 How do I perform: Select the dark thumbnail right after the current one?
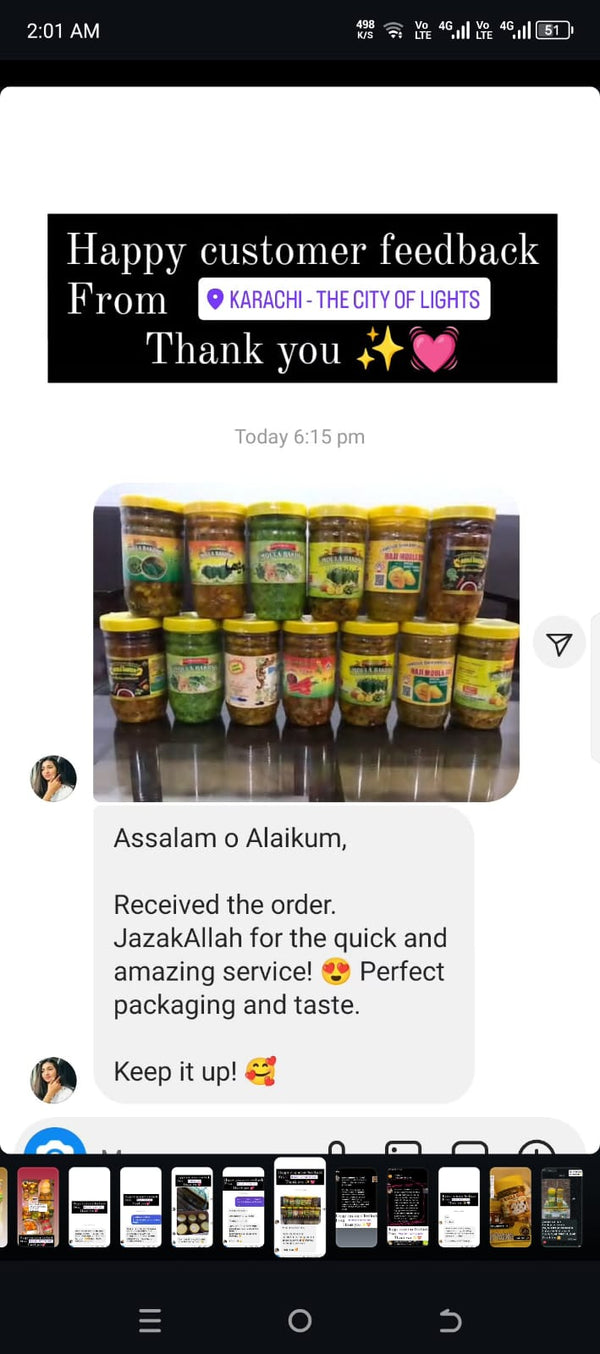(x=356, y=1207)
